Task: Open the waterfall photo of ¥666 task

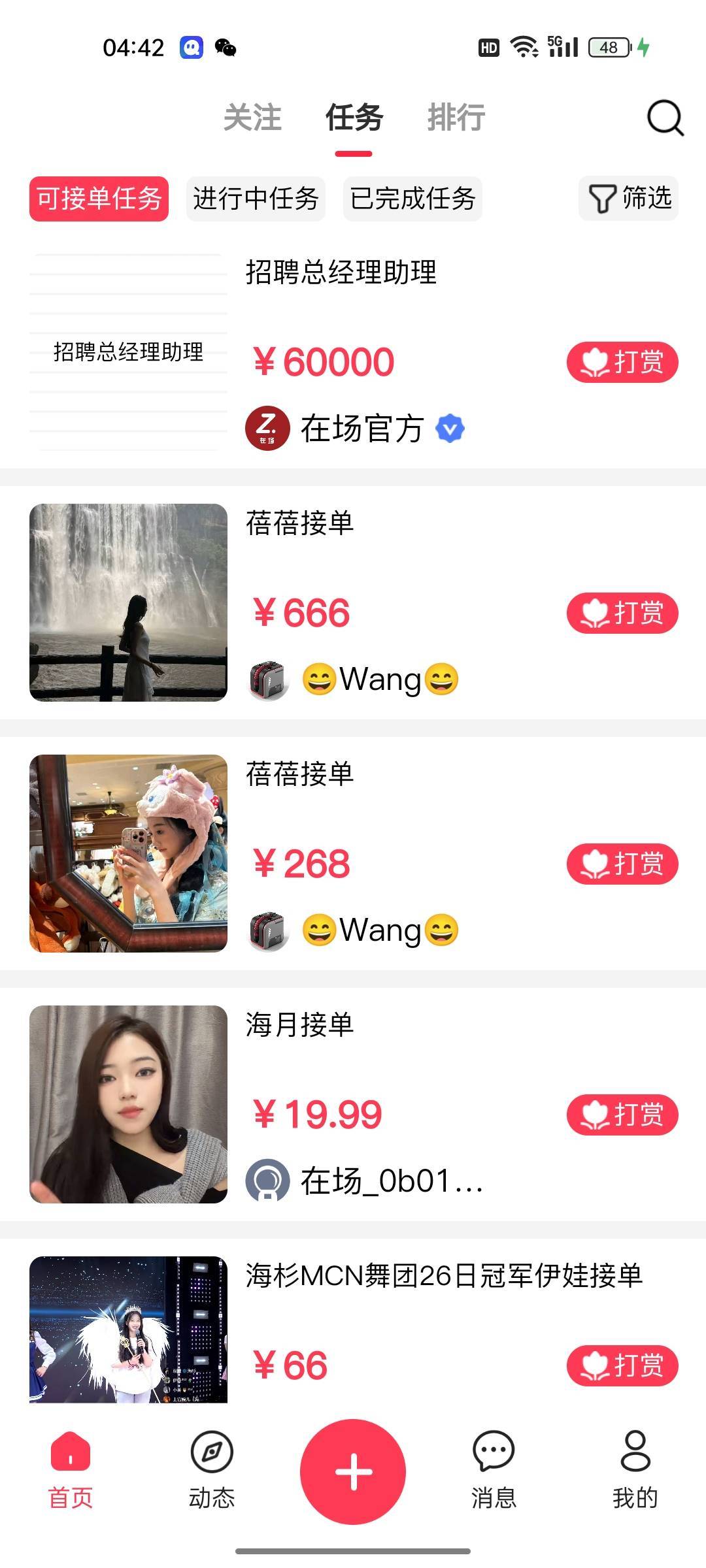Action: [x=128, y=602]
